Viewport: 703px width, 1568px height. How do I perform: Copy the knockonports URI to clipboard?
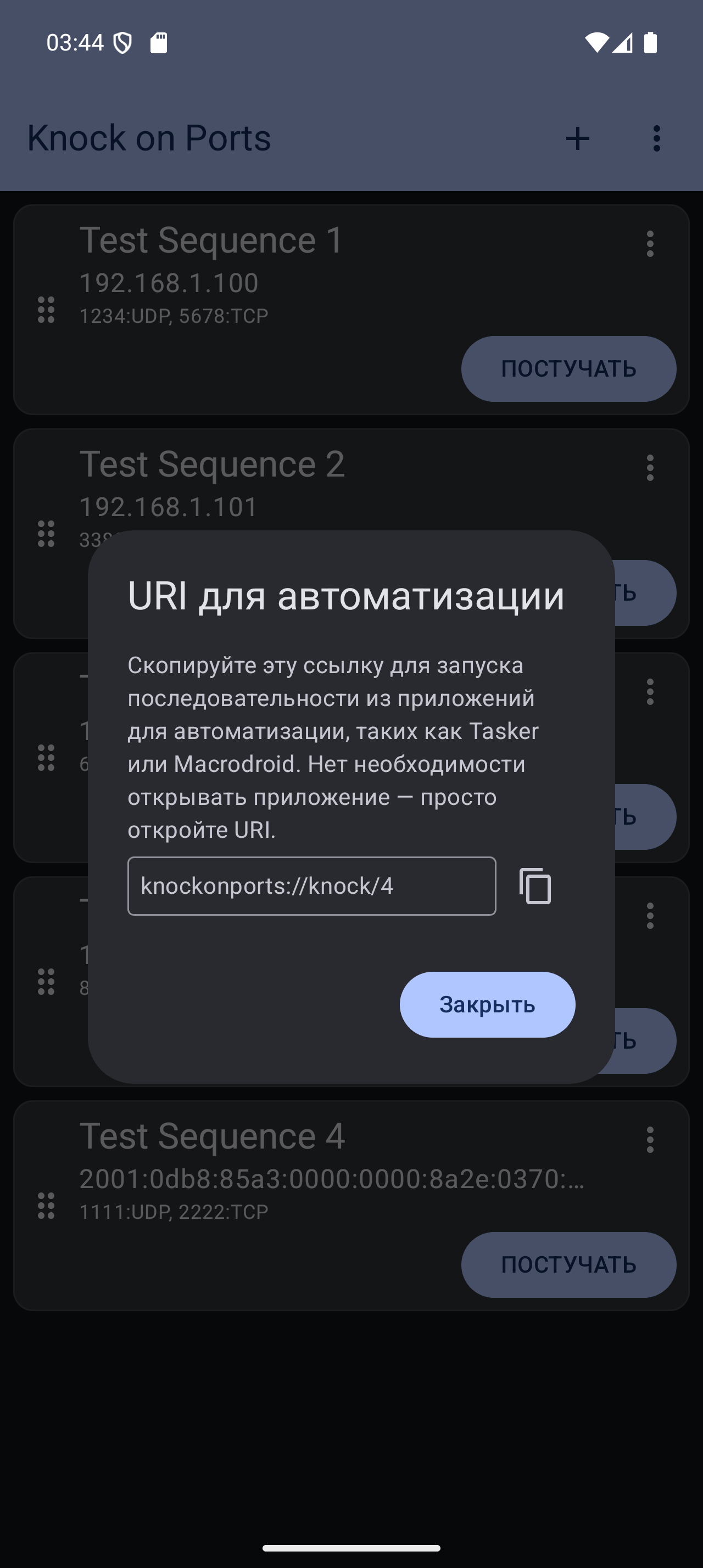point(535,886)
